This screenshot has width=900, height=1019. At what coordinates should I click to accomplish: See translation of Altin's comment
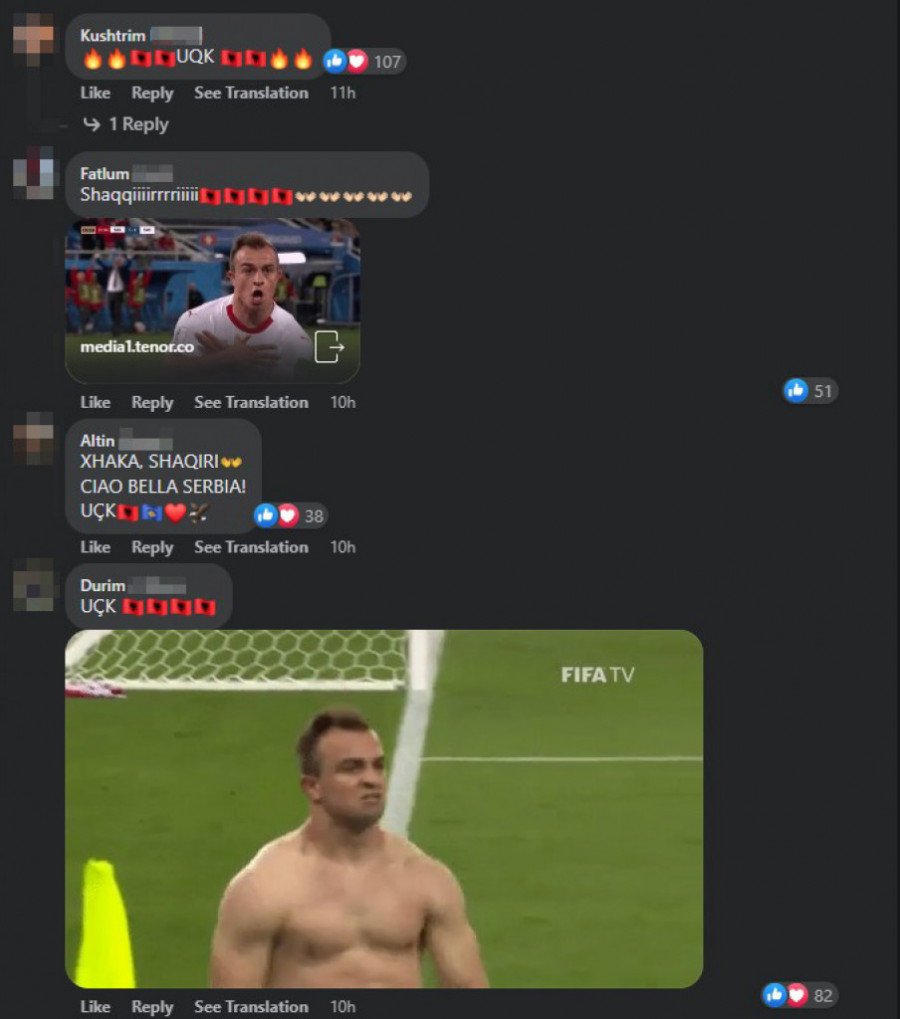[x=251, y=547]
